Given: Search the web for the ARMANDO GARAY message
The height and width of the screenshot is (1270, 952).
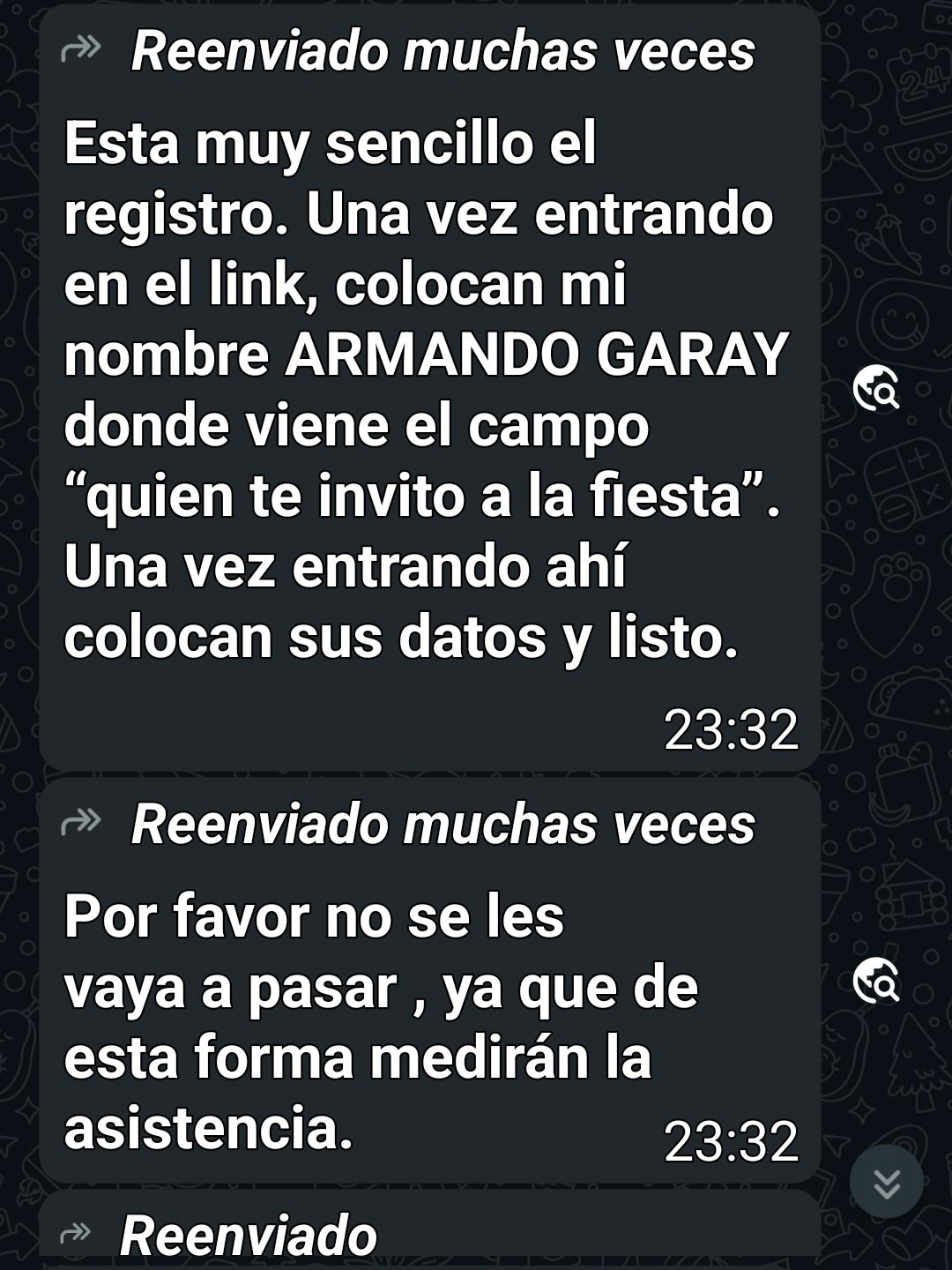Looking at the screenshot, I should (x=876, y=389).
